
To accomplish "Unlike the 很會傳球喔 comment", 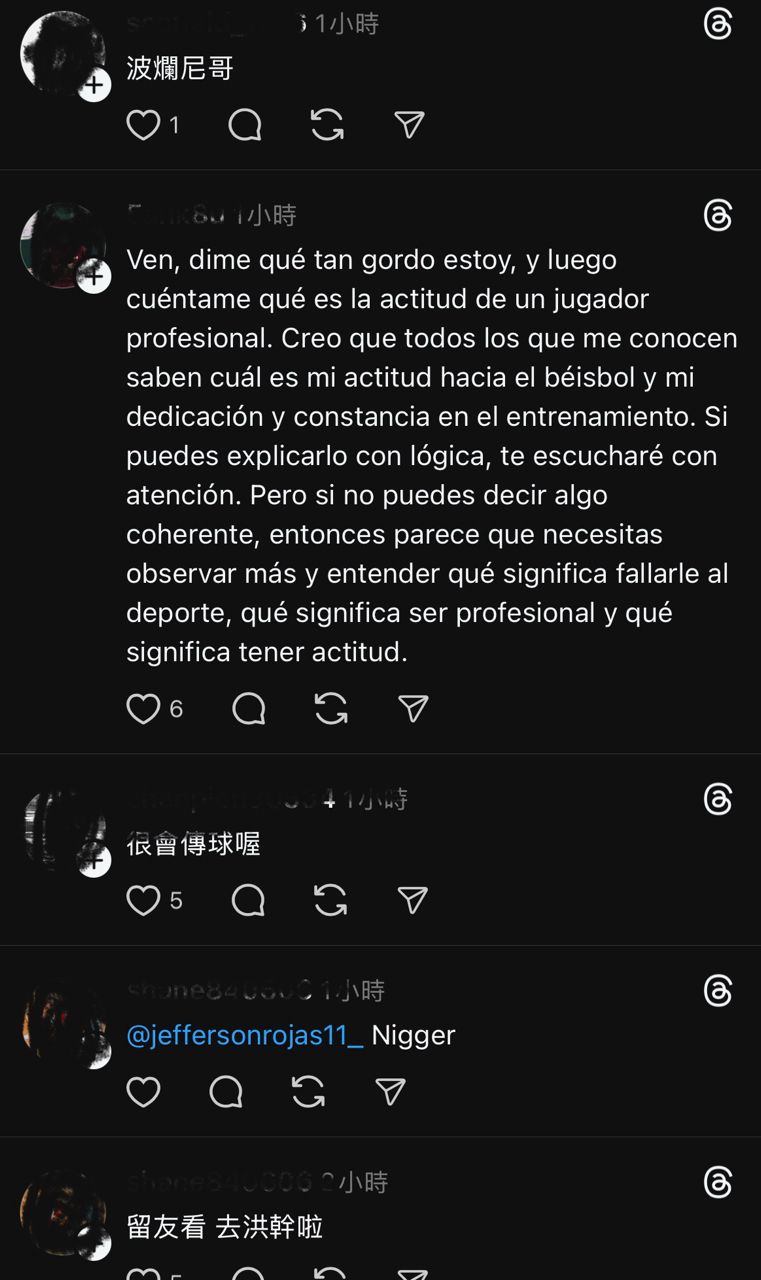I will (144, 900).
